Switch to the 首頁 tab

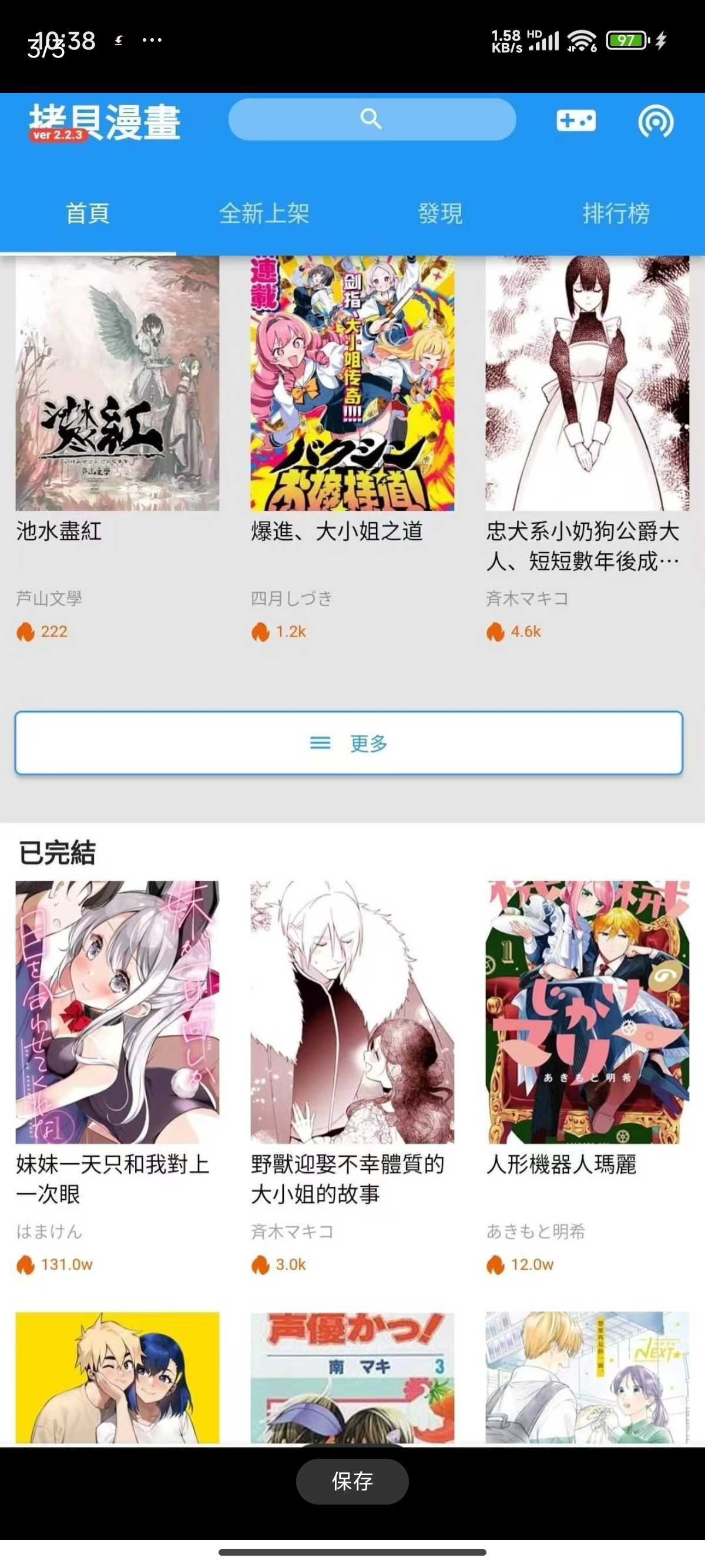coord(88,213)
